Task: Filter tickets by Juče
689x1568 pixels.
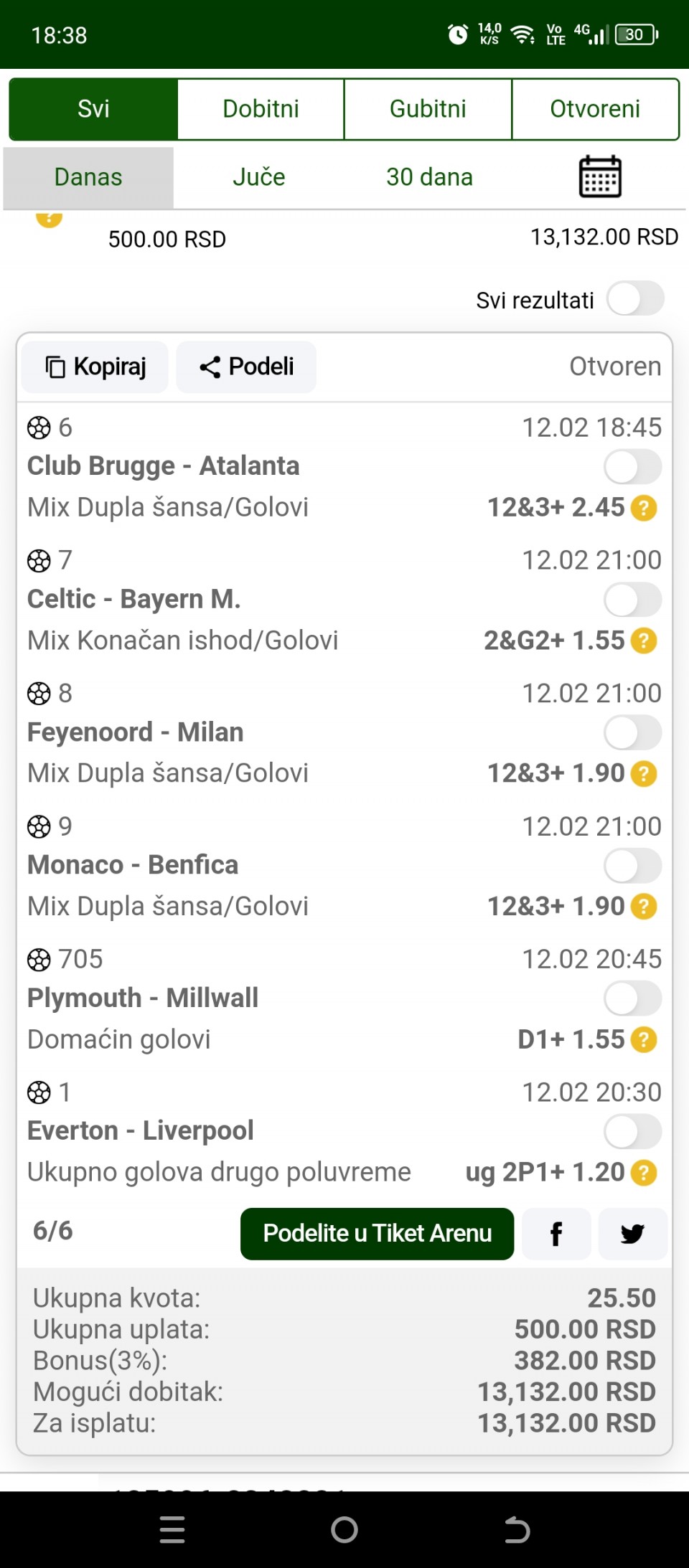Action: coord(259,177)
